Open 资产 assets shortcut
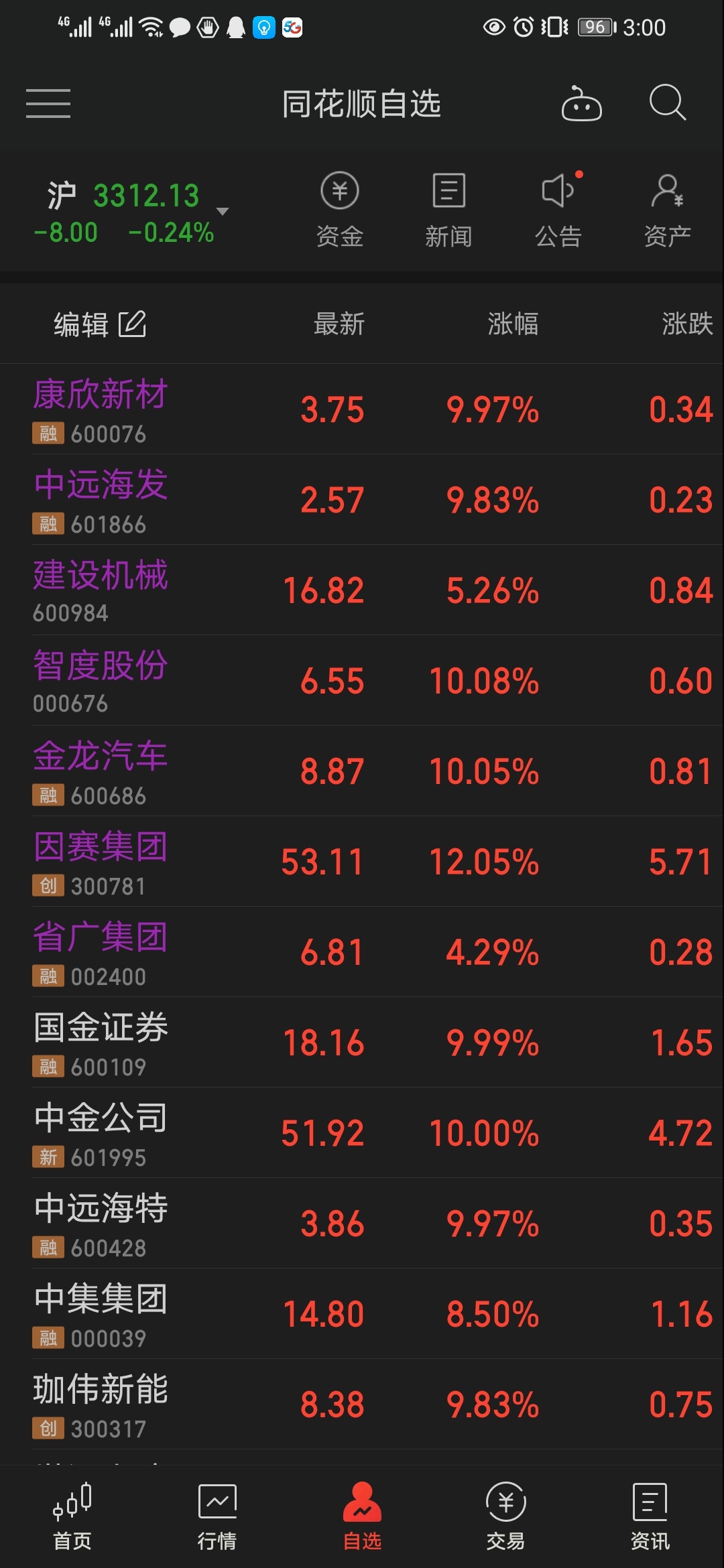Viewport: 724px width, 1568px height. click(x=667, y=210)
